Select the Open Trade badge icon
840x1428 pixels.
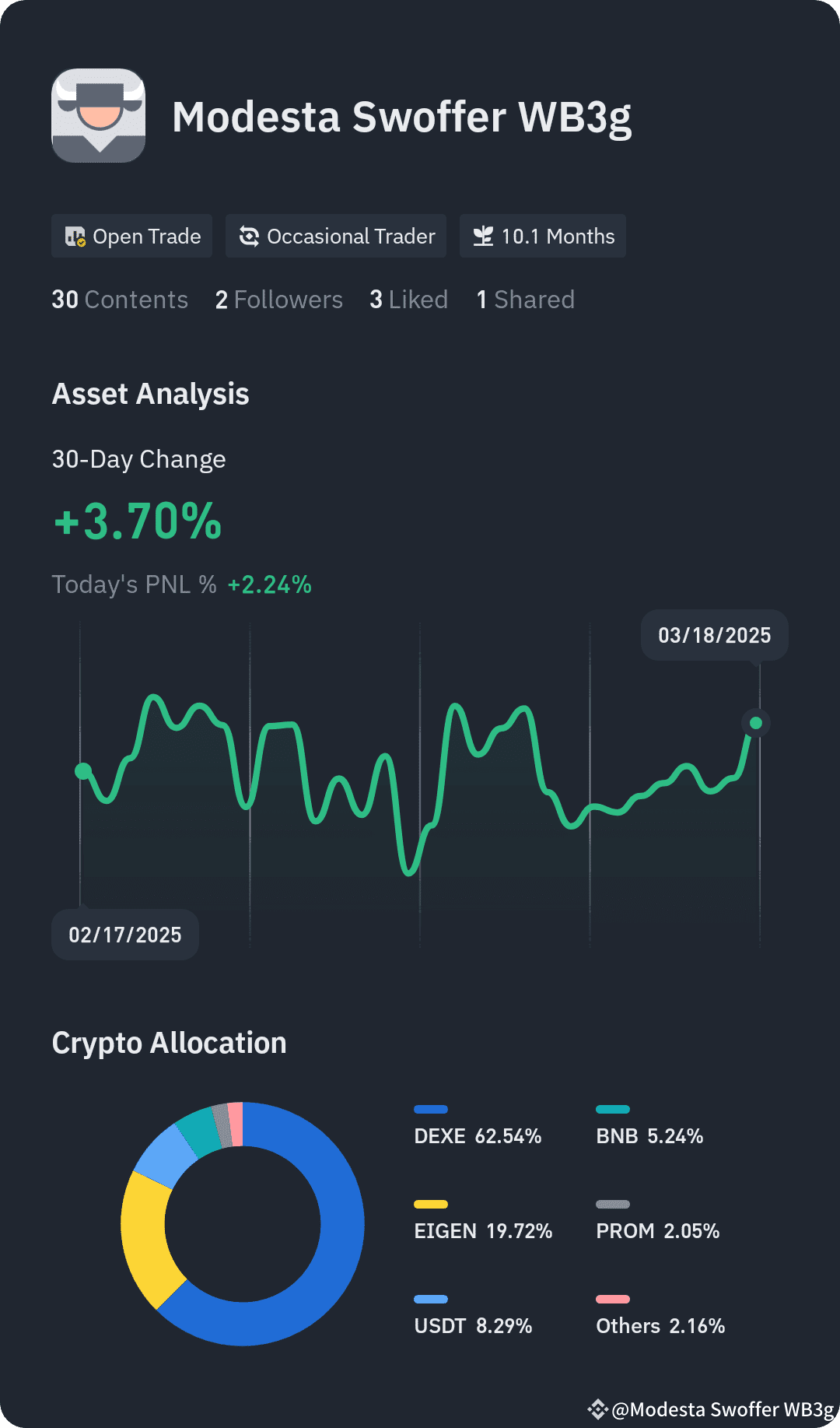coord(75,236)
